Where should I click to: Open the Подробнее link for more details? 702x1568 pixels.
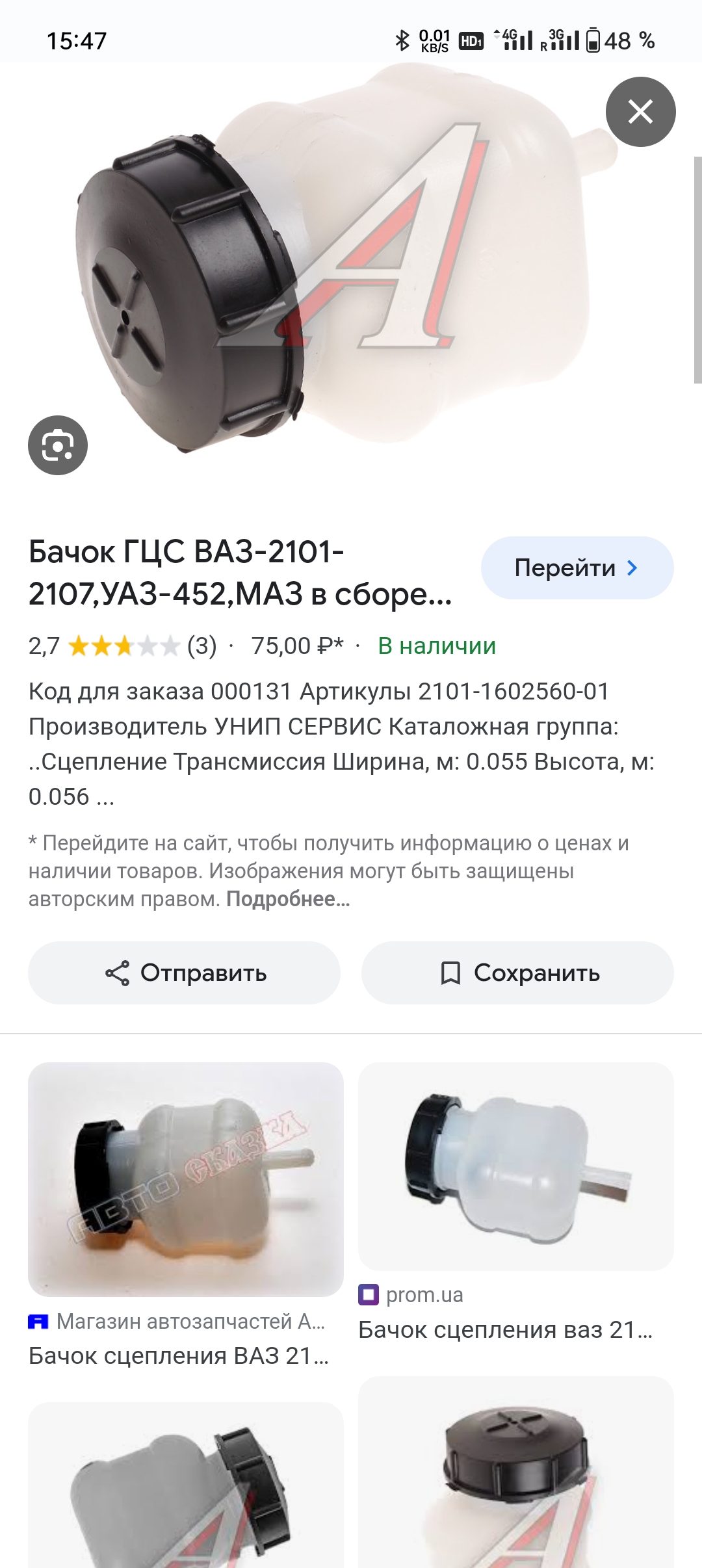[x=288, y=899]
